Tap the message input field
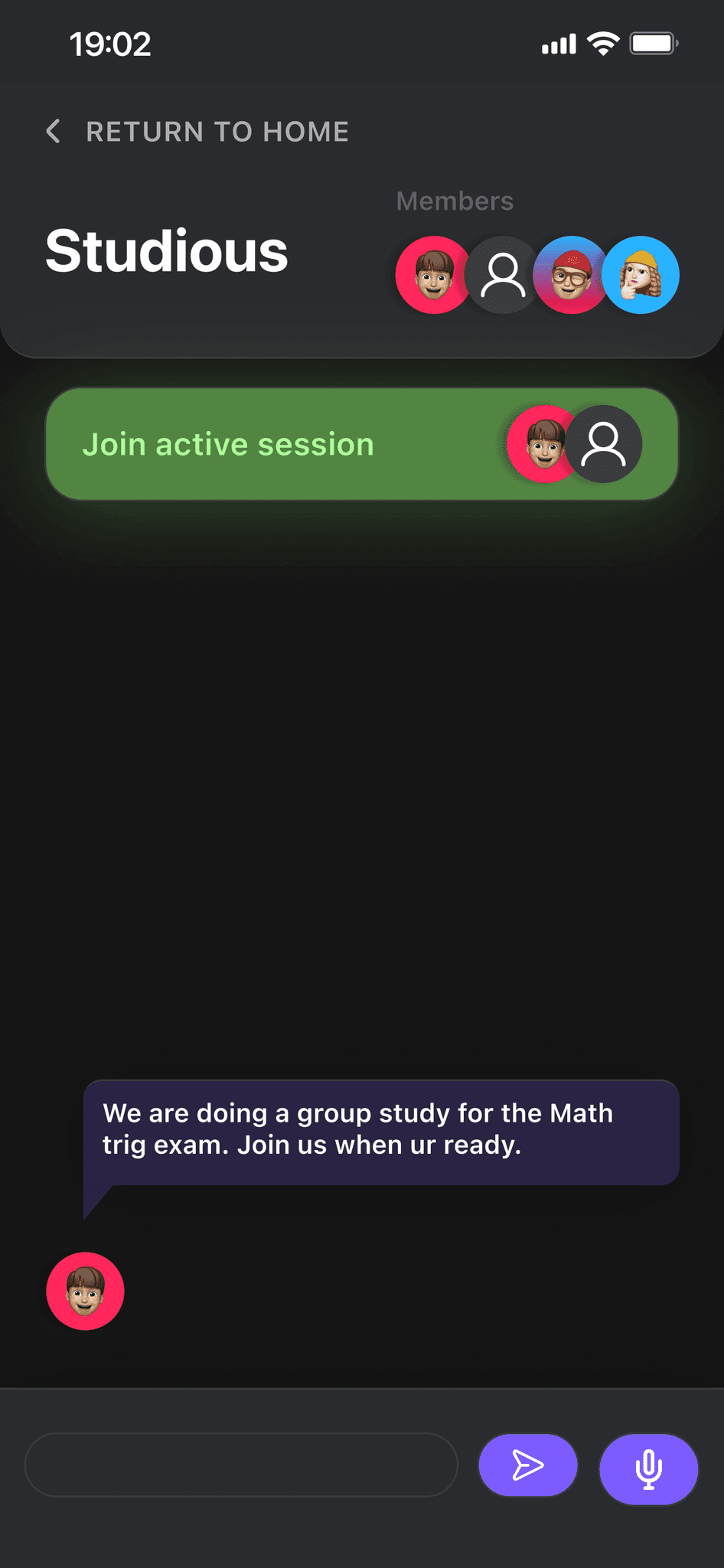Screen dimensions: 724x1568 pos(241,1465)
